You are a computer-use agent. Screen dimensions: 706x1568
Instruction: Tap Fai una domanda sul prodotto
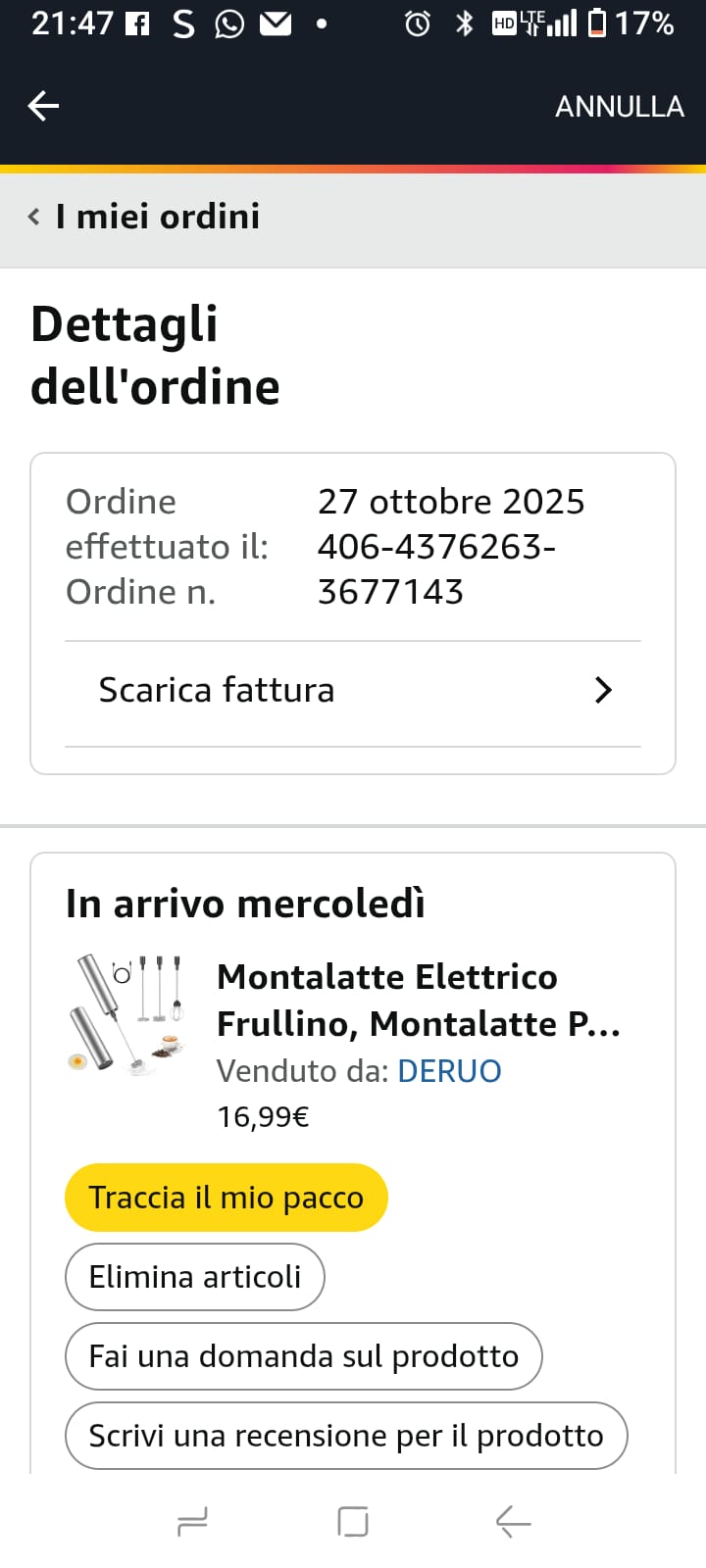tap(304, 1356)
